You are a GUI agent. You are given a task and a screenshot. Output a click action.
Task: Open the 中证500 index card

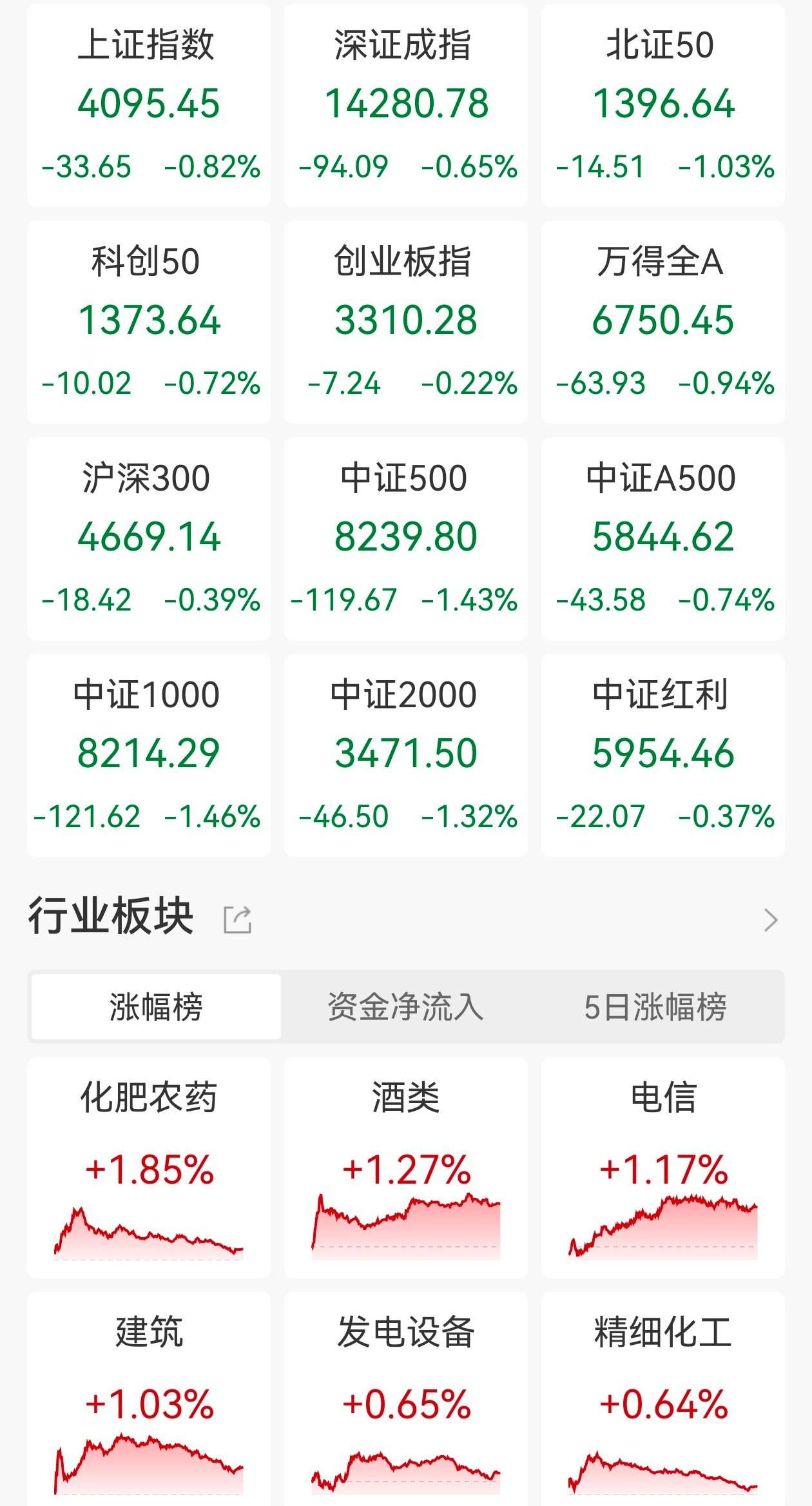click(406, 539)
